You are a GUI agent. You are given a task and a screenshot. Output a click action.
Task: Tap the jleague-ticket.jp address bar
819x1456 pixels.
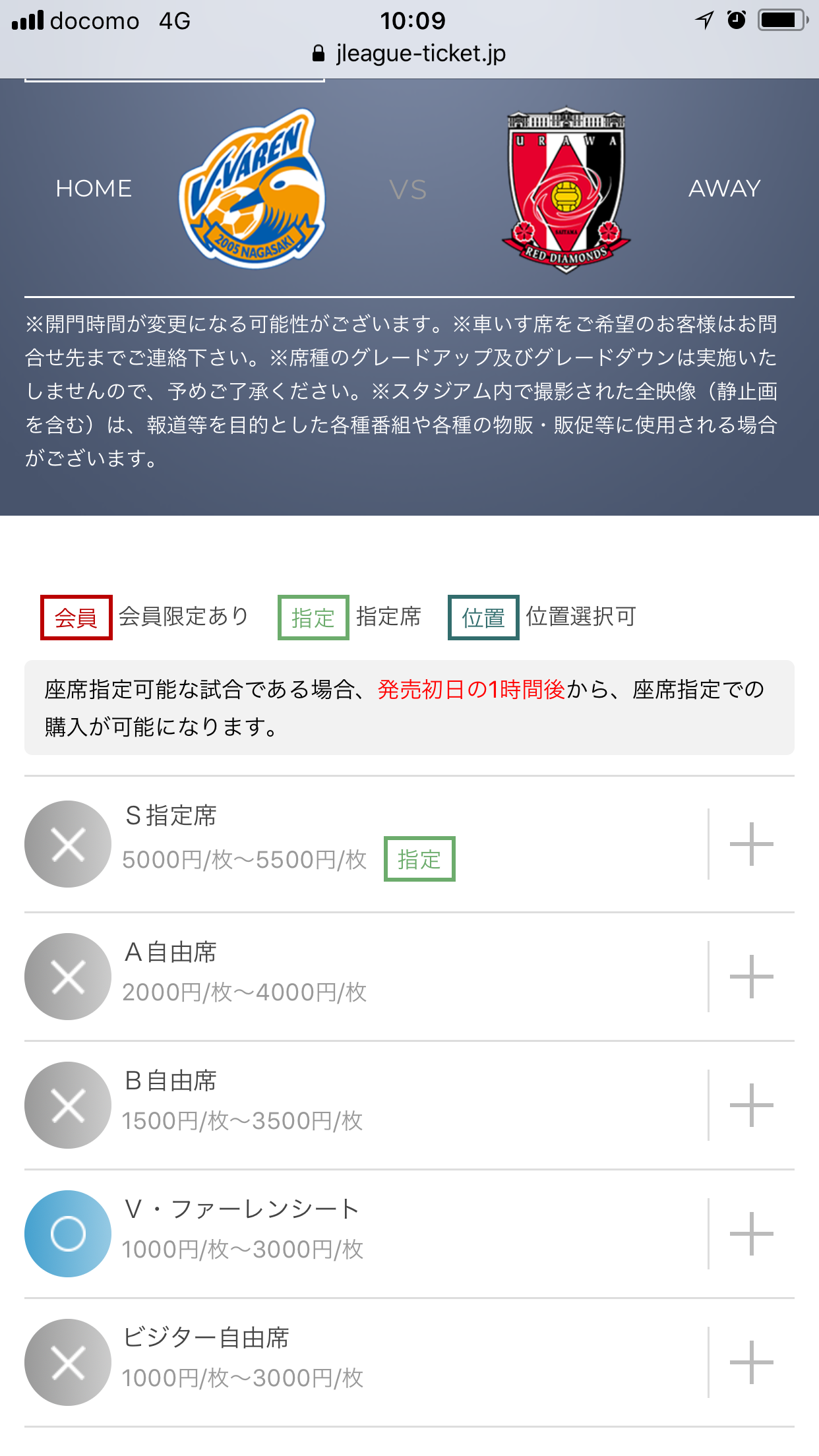[409, 53]
